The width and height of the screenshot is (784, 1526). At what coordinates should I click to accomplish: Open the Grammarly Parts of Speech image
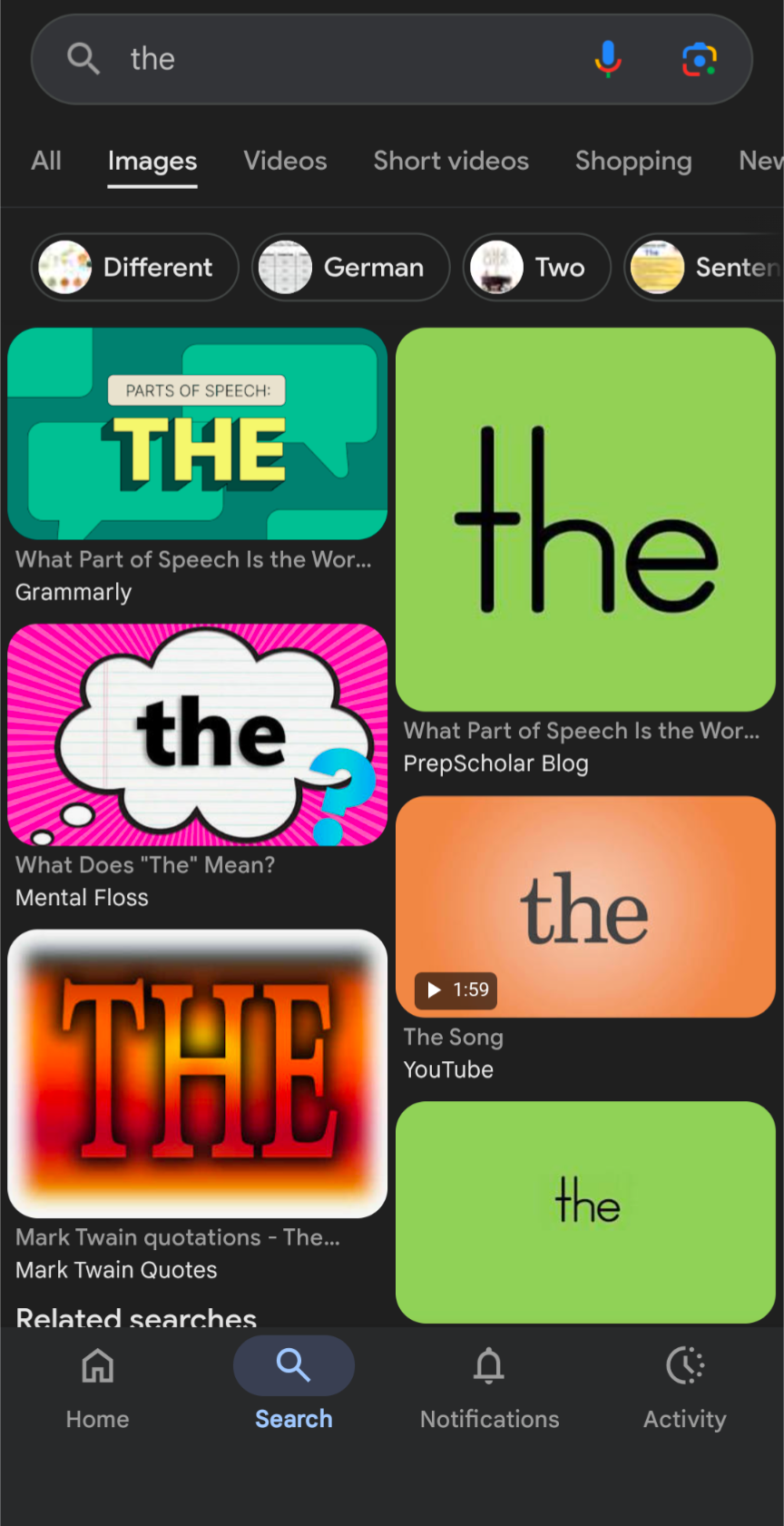click(198, 434)
